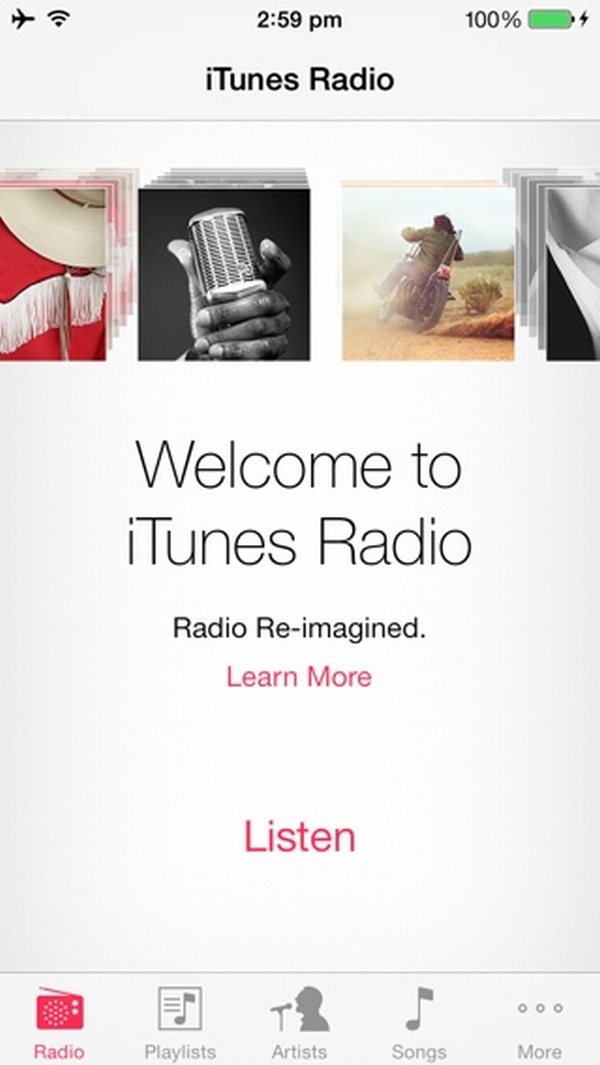This screenshot has height=1065, width=600.
Task: Start listening with the Listen button
Action: [x=300, y=837]
